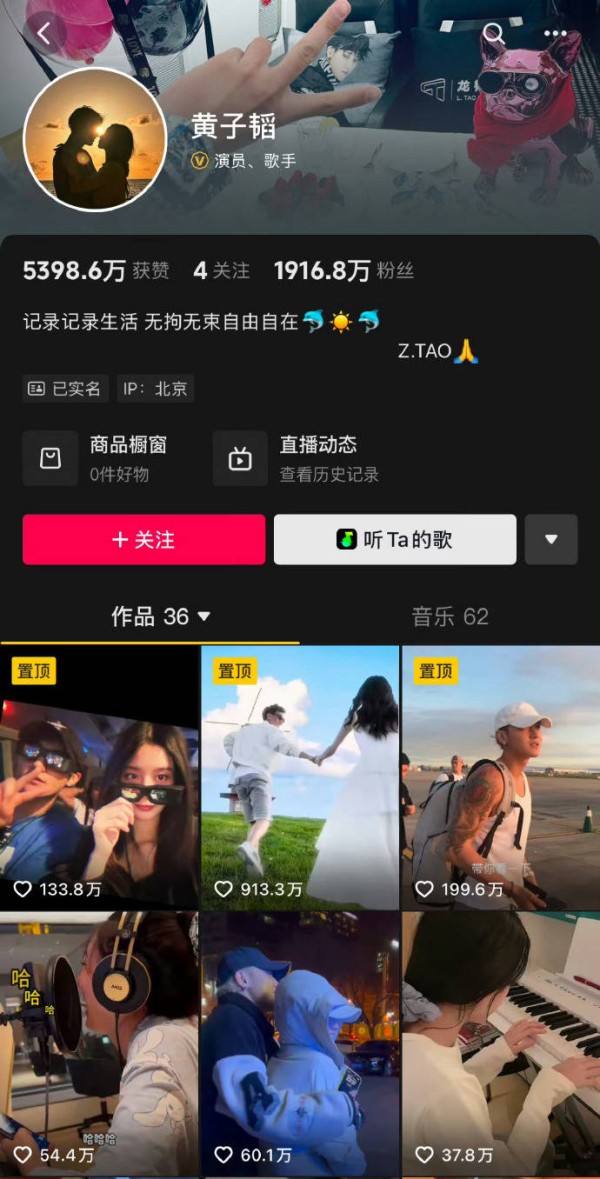Follow this user with + 关注

[x=144, y=540]
